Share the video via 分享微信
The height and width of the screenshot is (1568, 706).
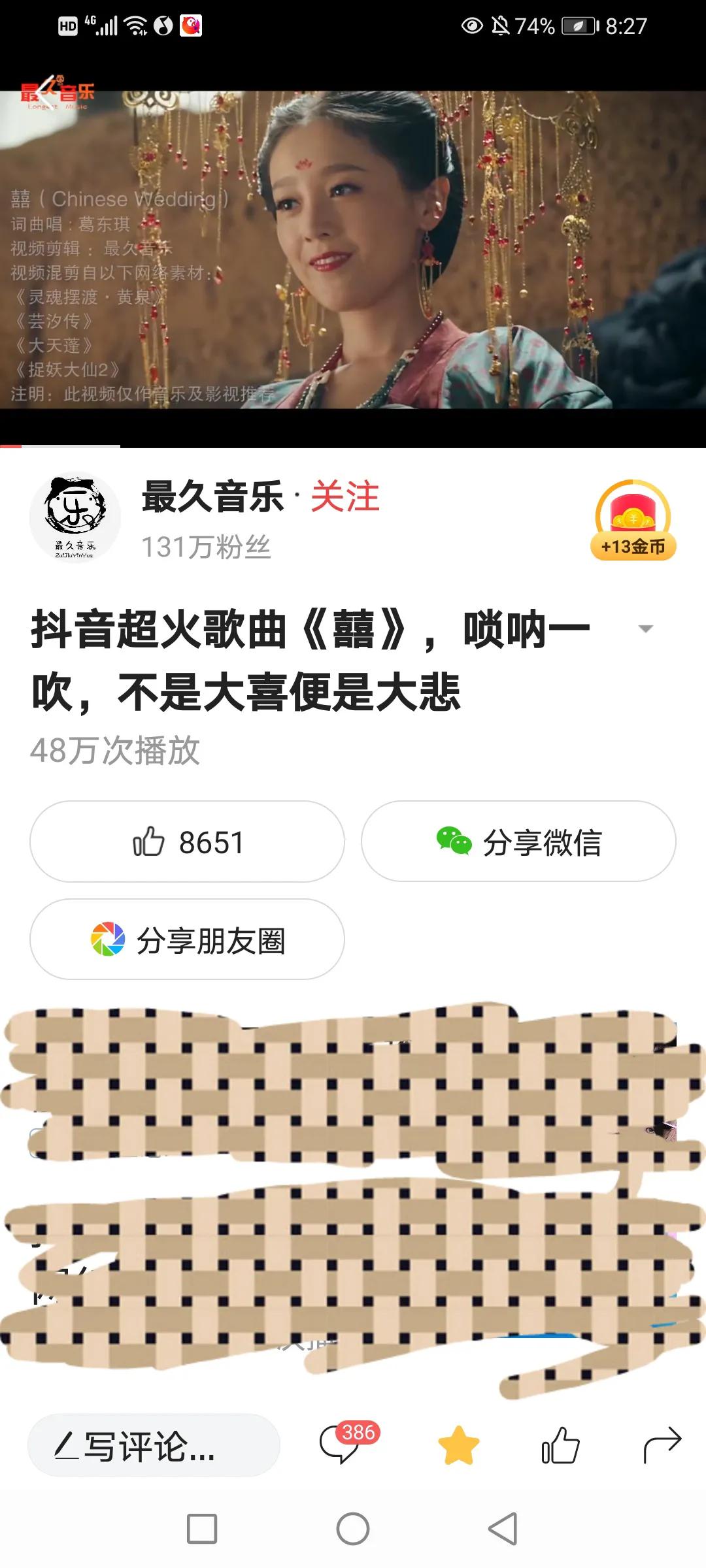tap(518, 841)
